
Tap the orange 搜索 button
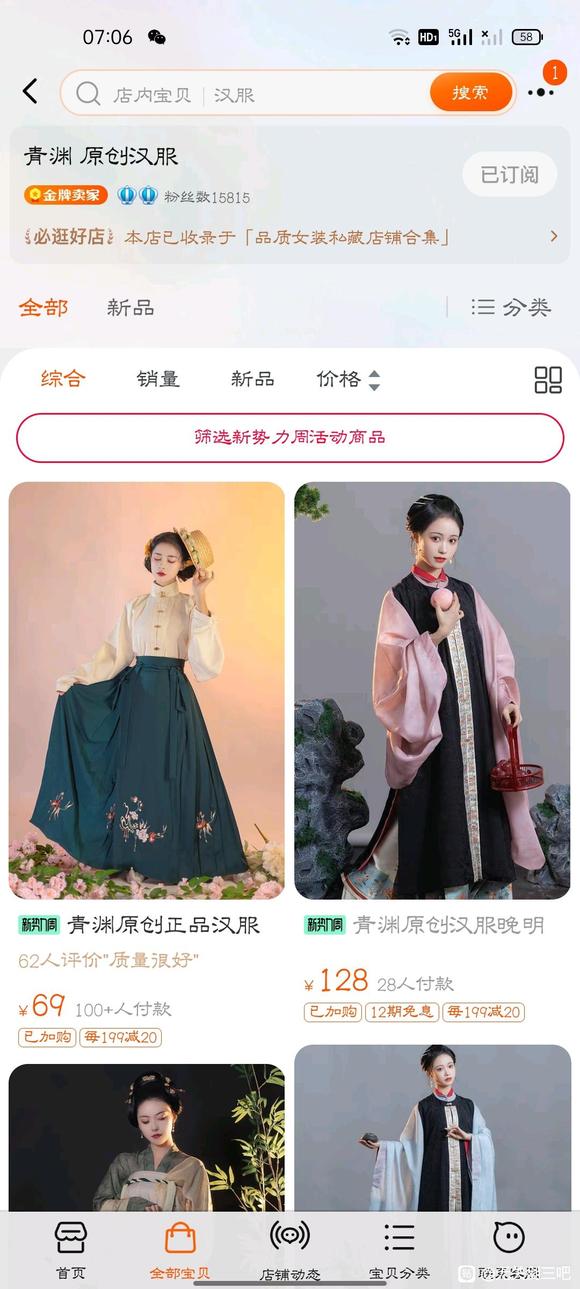(471, 93)
